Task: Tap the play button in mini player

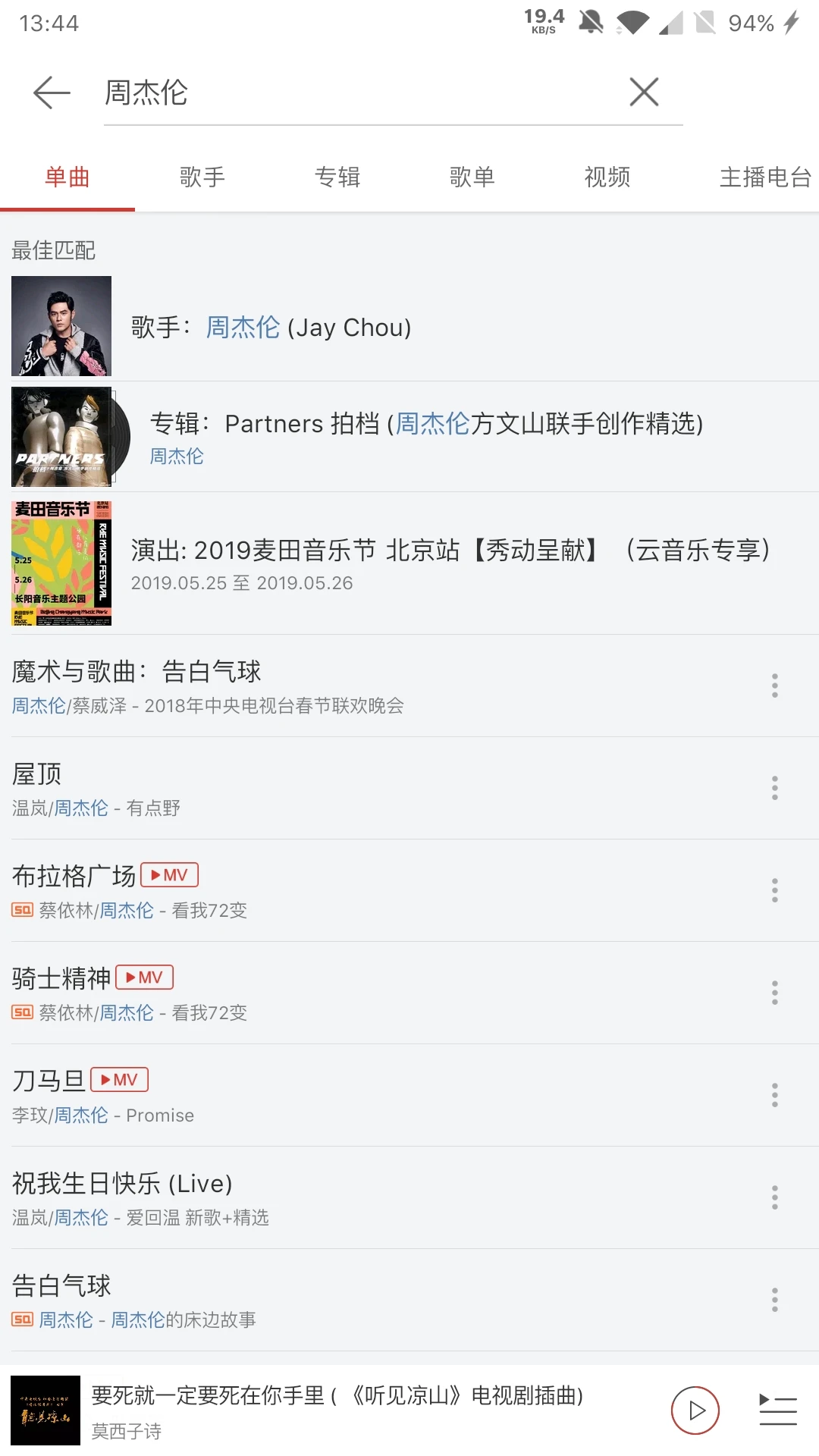Action: [x=695, y=1410]
